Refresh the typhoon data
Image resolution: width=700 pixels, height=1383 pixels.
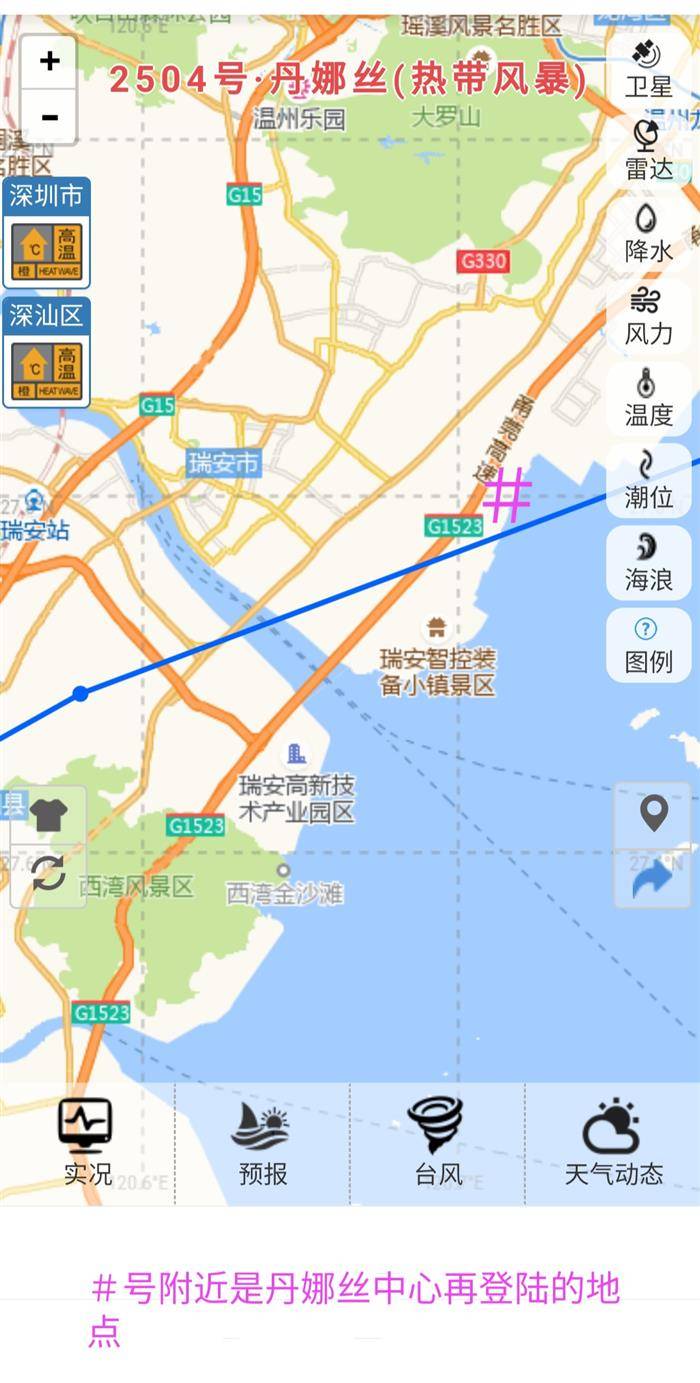(48, 874)
